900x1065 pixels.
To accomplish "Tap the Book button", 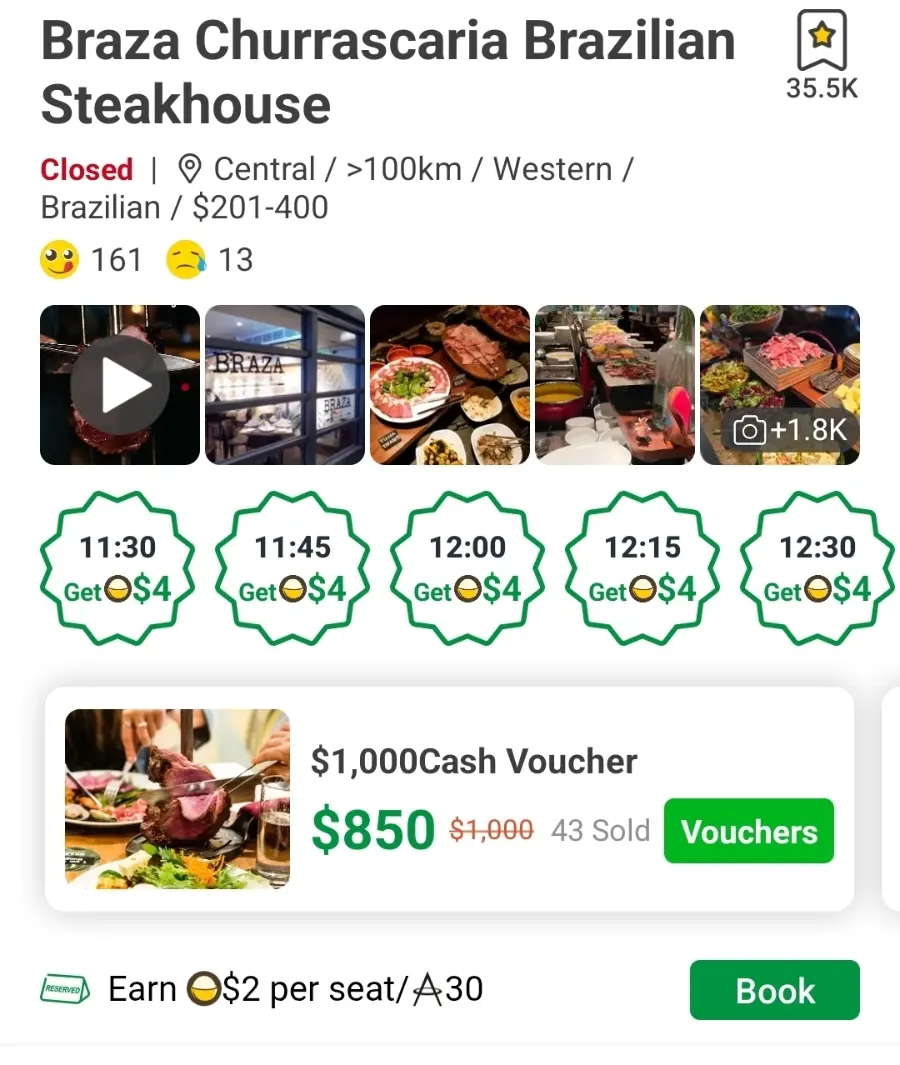I will 775,990.
